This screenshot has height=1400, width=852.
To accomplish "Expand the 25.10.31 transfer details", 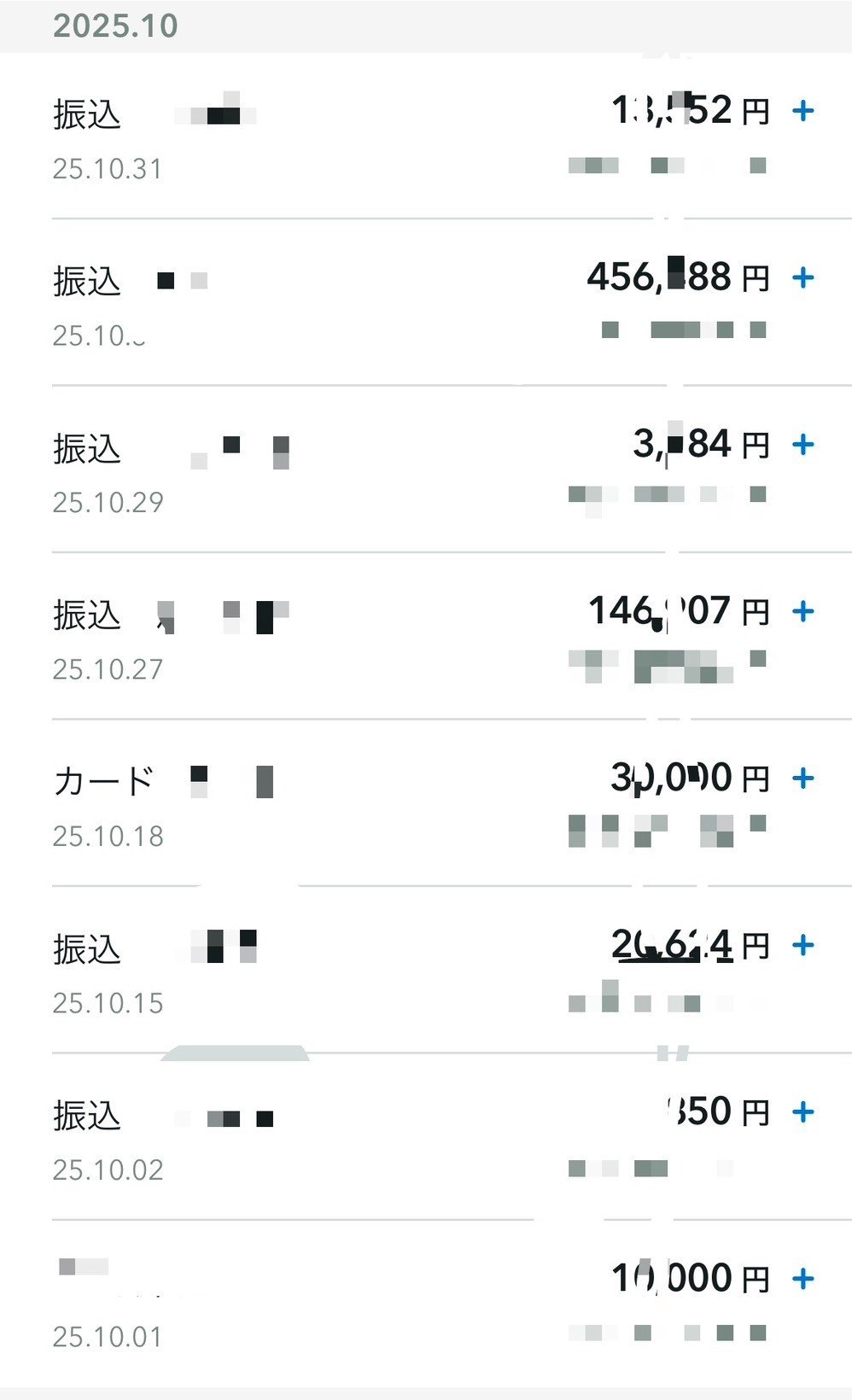I will (802, 111).
